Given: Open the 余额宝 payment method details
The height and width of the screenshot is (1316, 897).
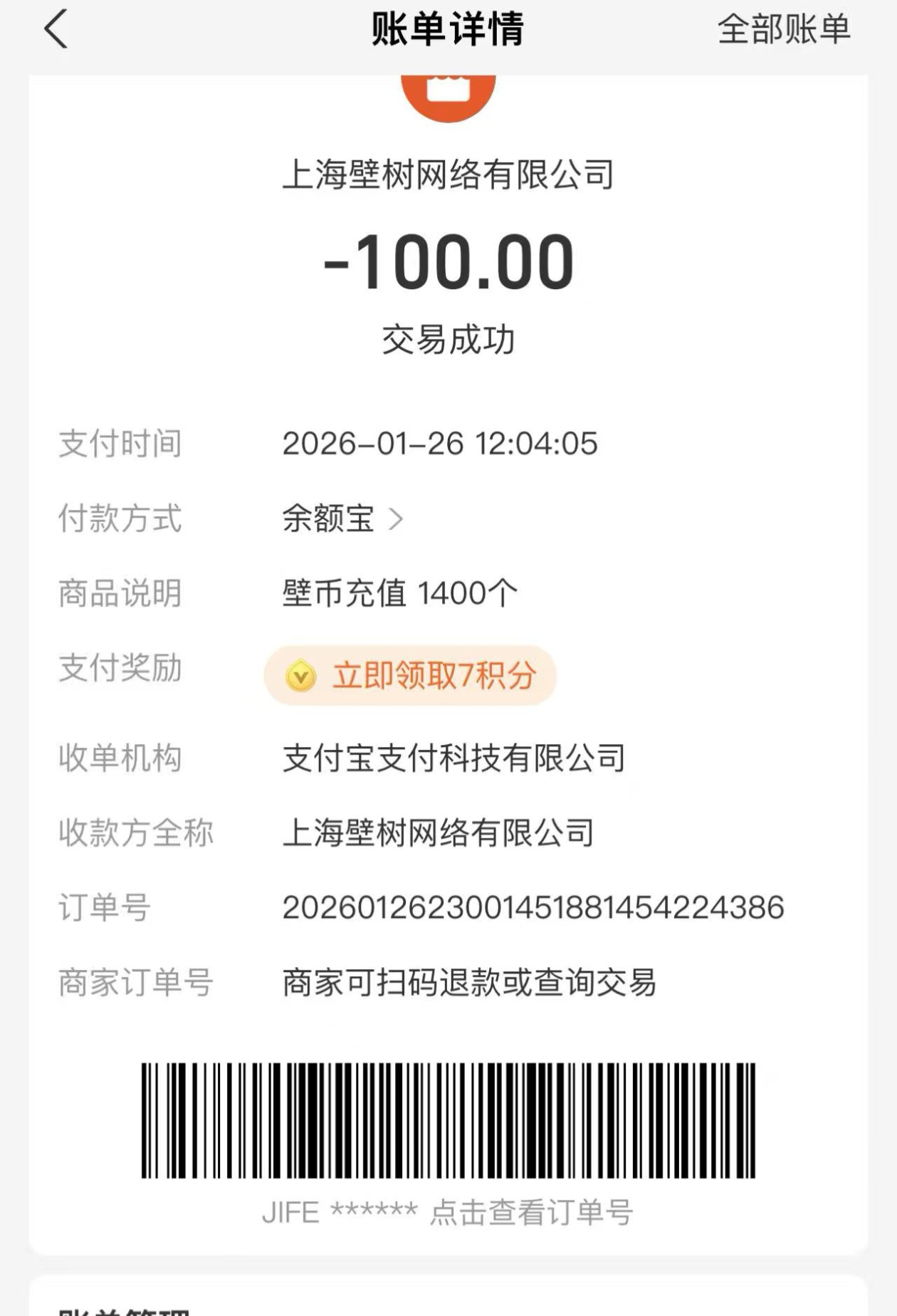Looking at the screenshot, I should 343,518.
